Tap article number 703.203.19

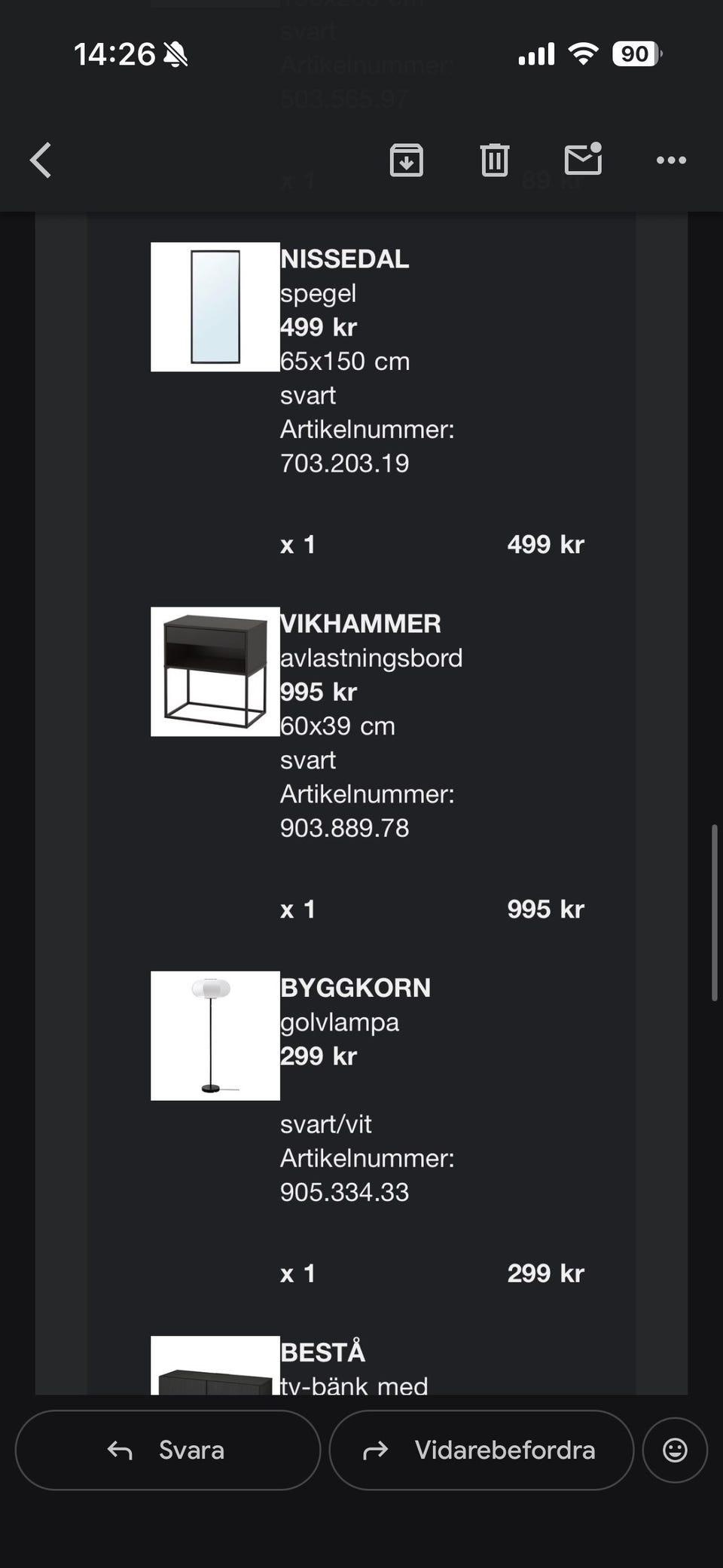click(344, 463)
